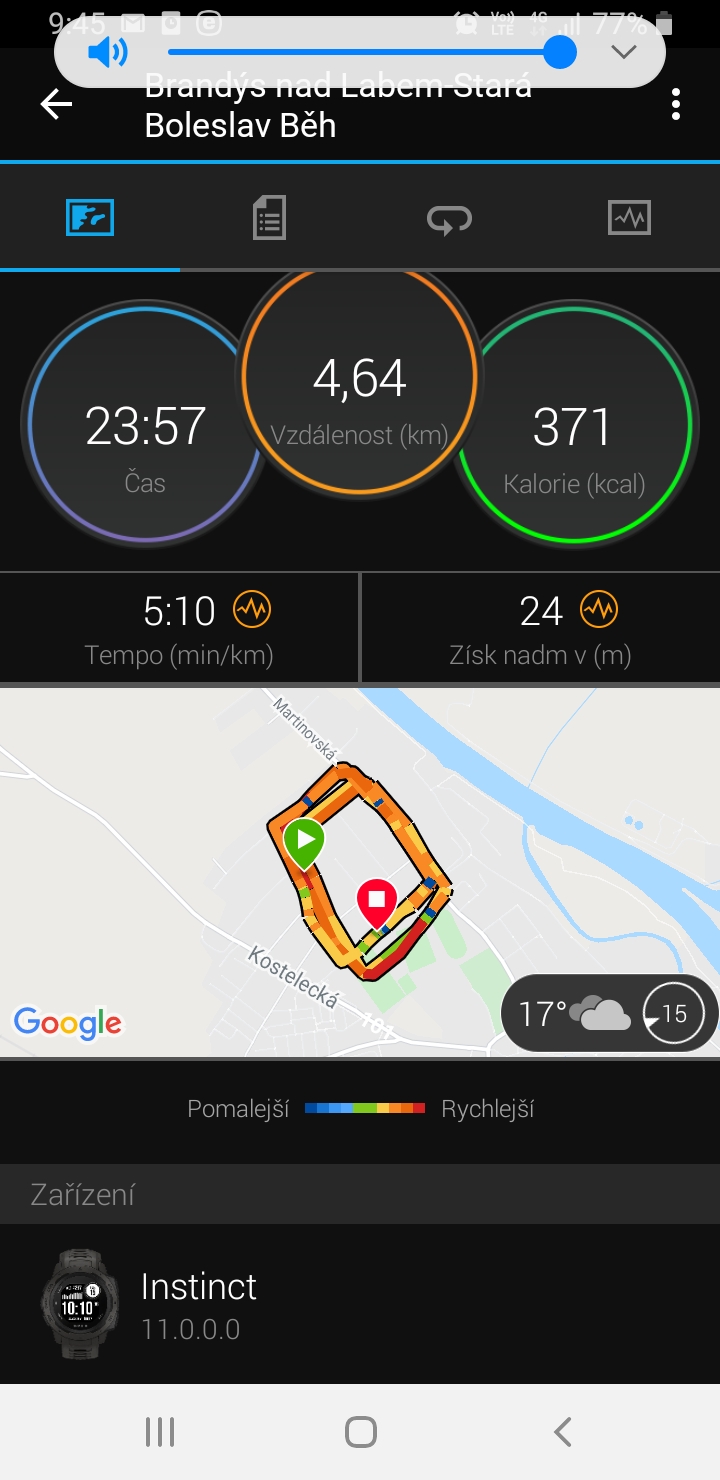Switch to the laps tab
Viewport: 720px width, 1480px height.
(449, 218)
